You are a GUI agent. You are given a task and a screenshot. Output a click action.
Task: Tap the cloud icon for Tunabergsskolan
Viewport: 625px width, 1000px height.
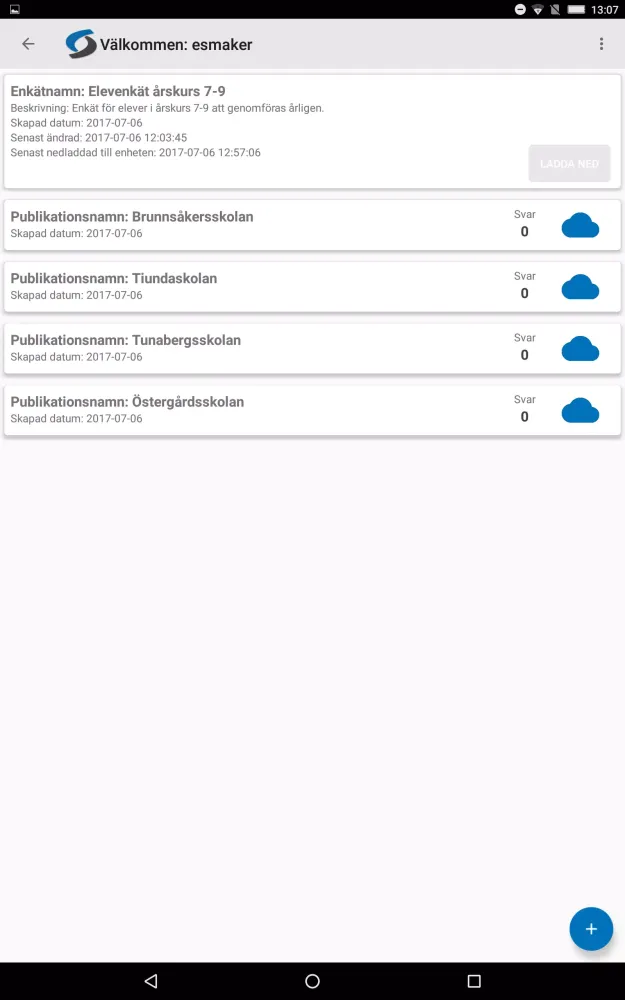click(580, 349)
